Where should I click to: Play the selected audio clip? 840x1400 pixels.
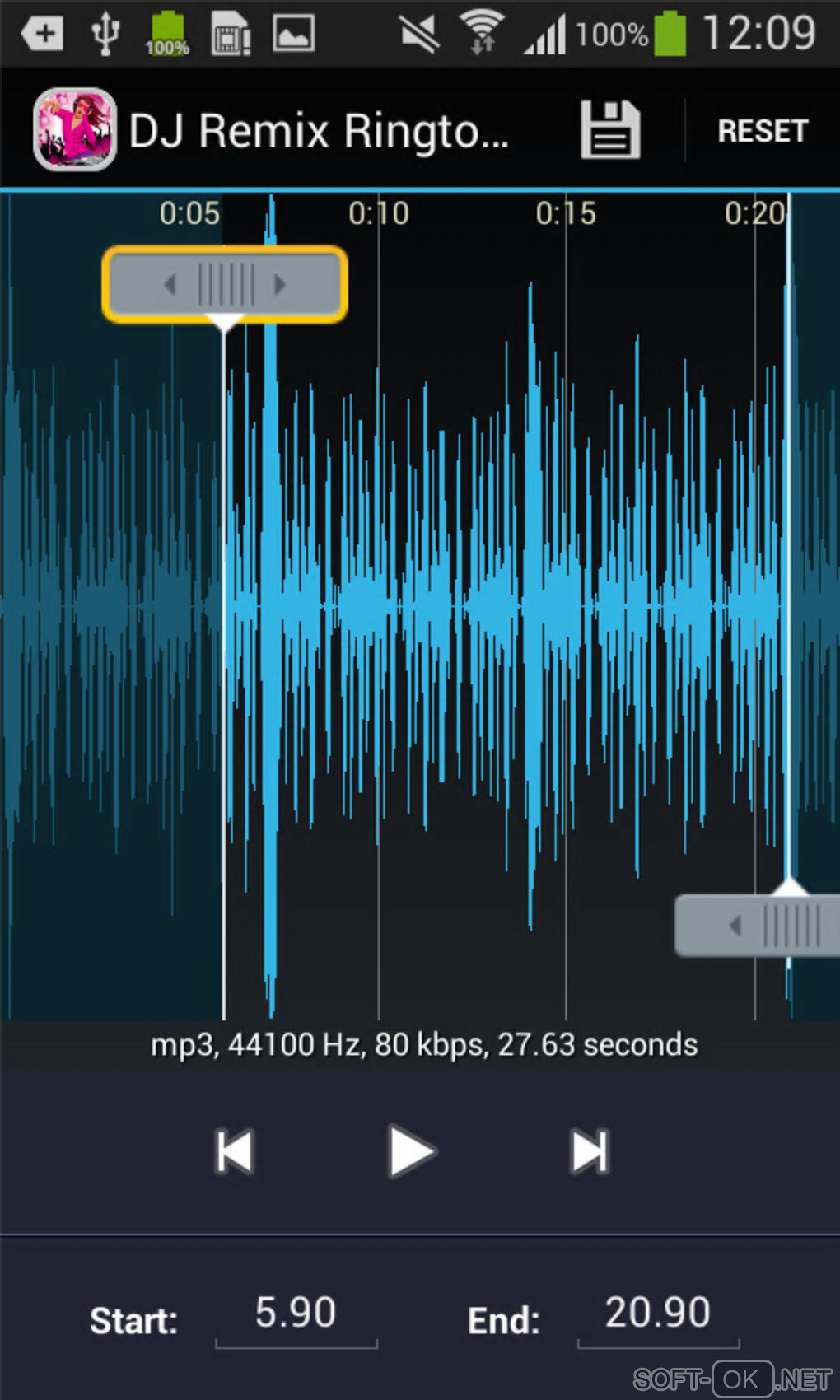(411, 1150)
